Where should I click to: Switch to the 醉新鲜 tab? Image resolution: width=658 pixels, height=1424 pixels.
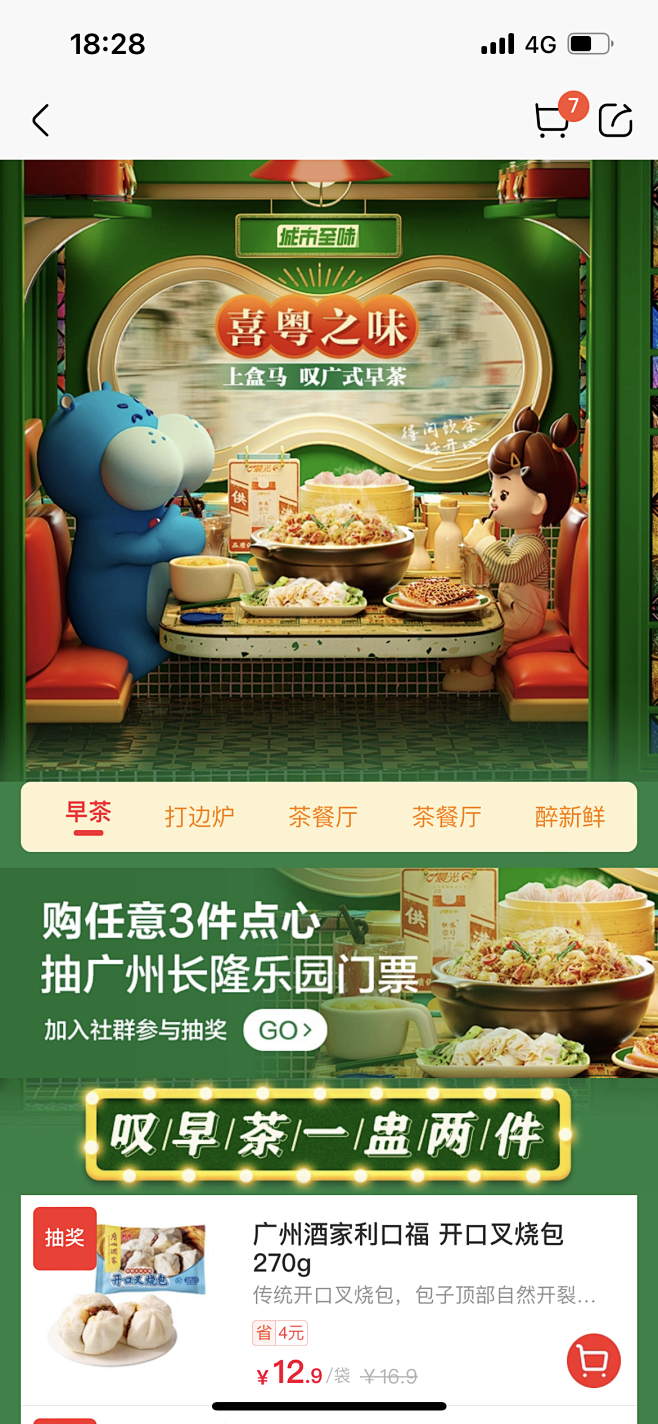(570, 816)
